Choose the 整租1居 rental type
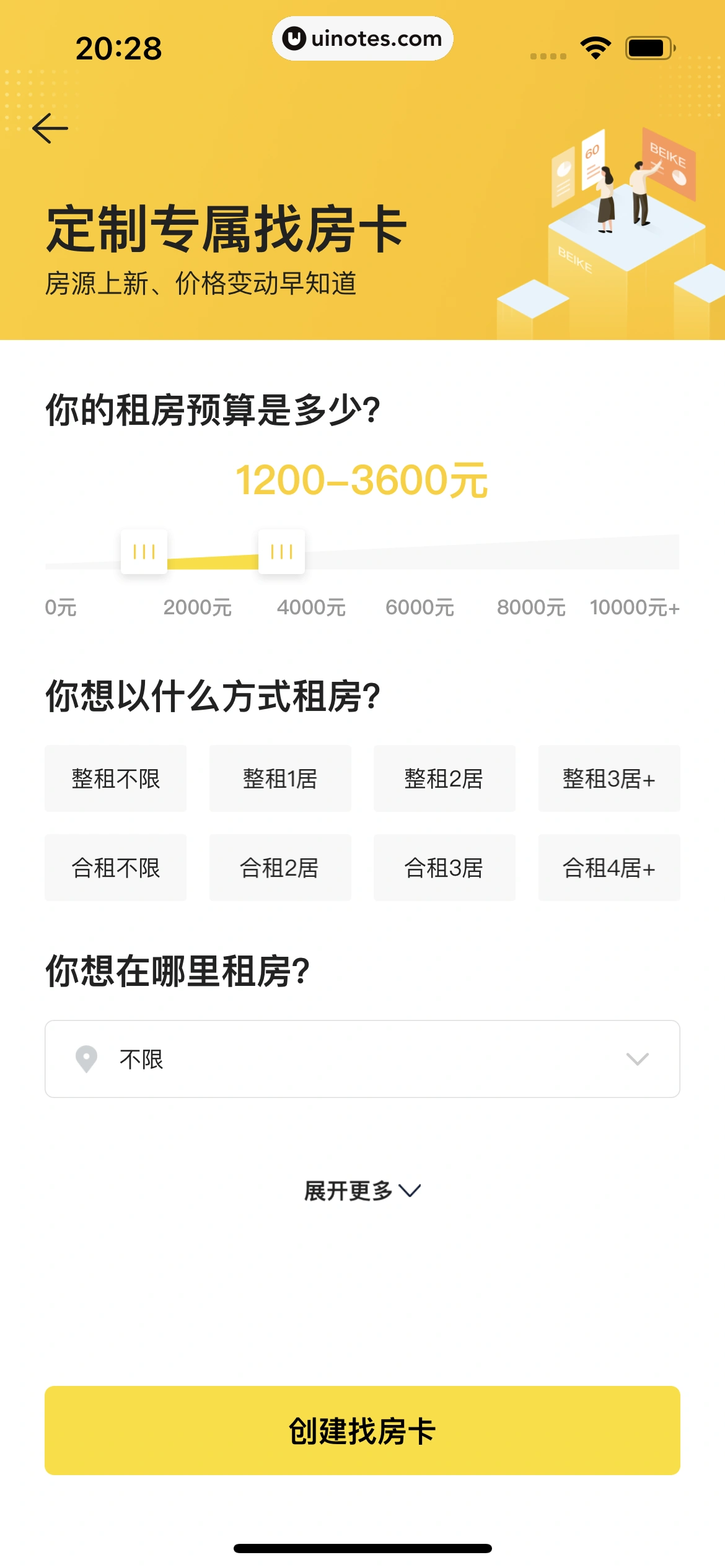This screenshot has width=725, height=1568. pyautogui.click(x=280, y=778)
